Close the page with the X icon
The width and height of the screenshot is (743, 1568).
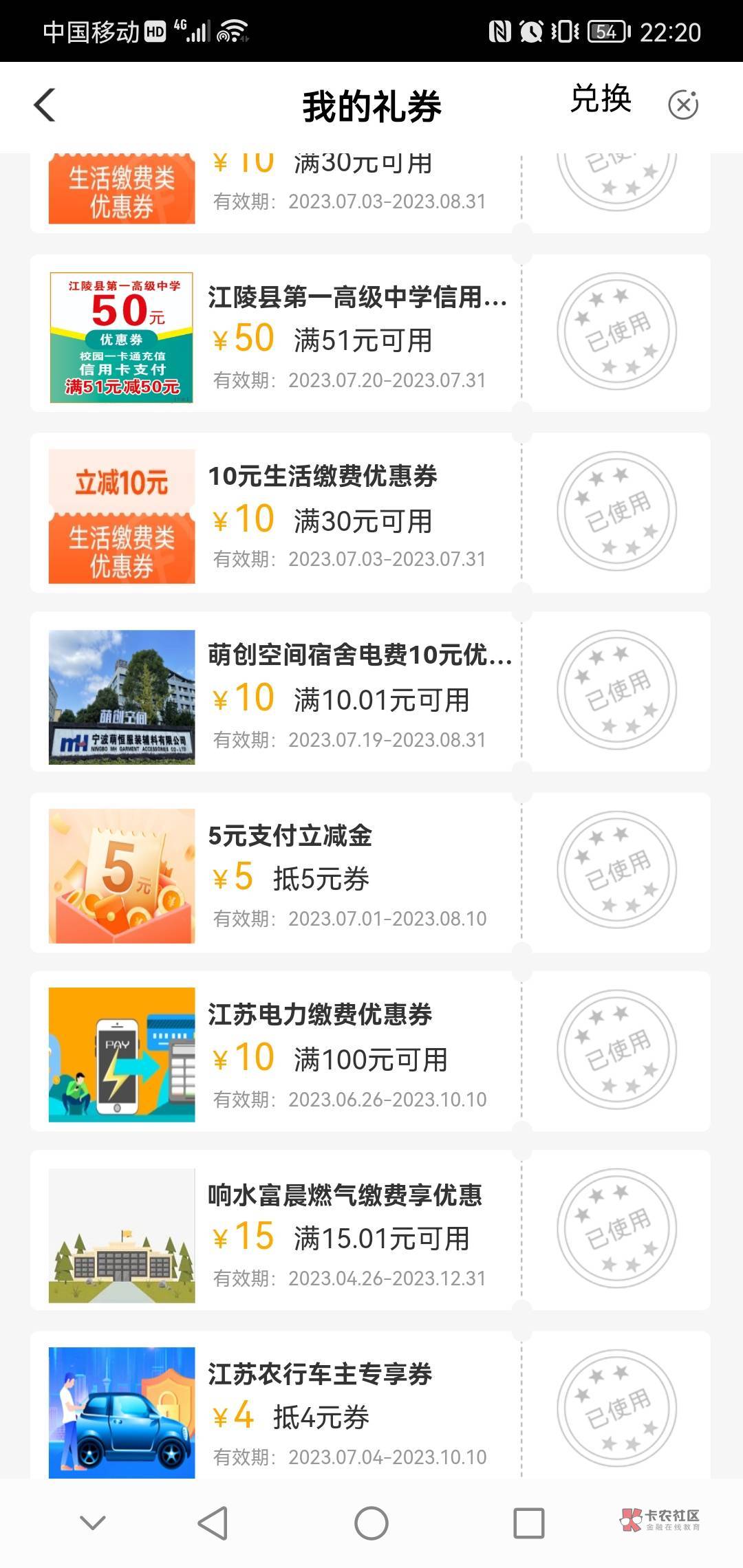(x=683, y=105)
